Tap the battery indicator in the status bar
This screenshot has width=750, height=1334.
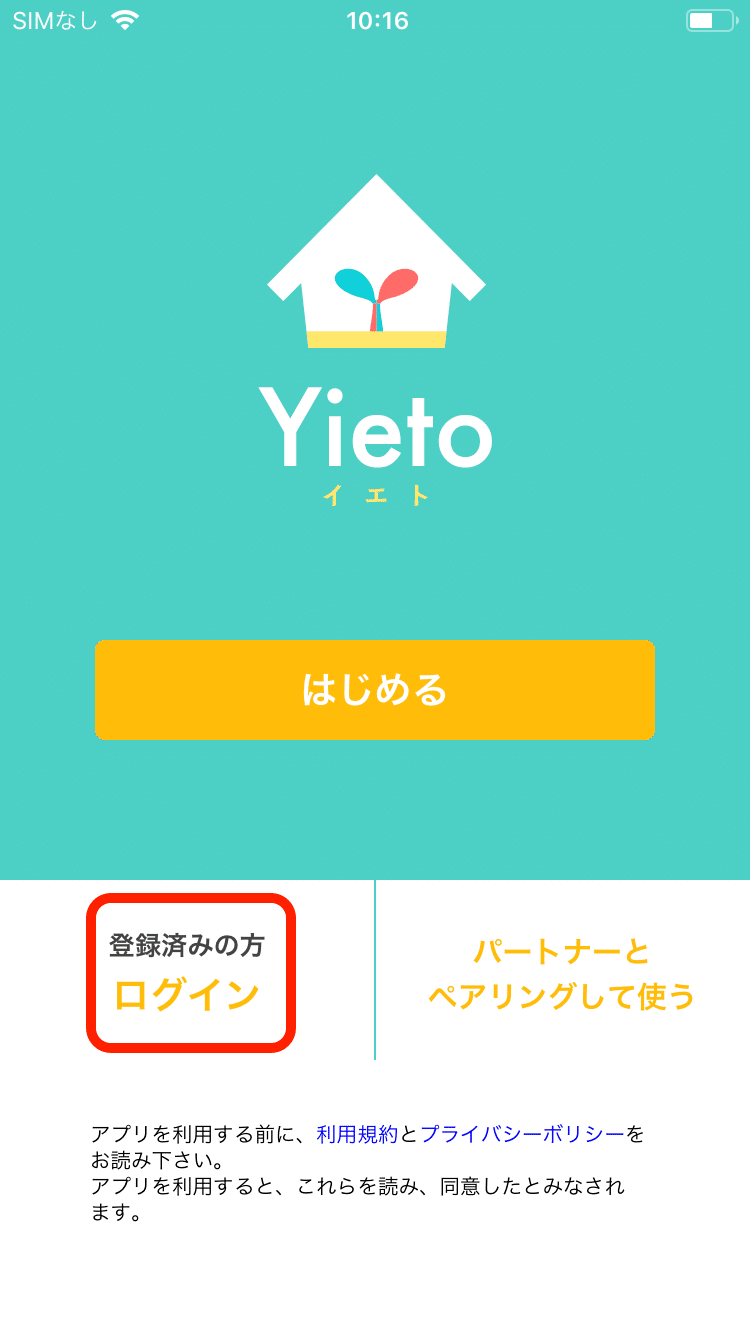click(x=710, y=18)
